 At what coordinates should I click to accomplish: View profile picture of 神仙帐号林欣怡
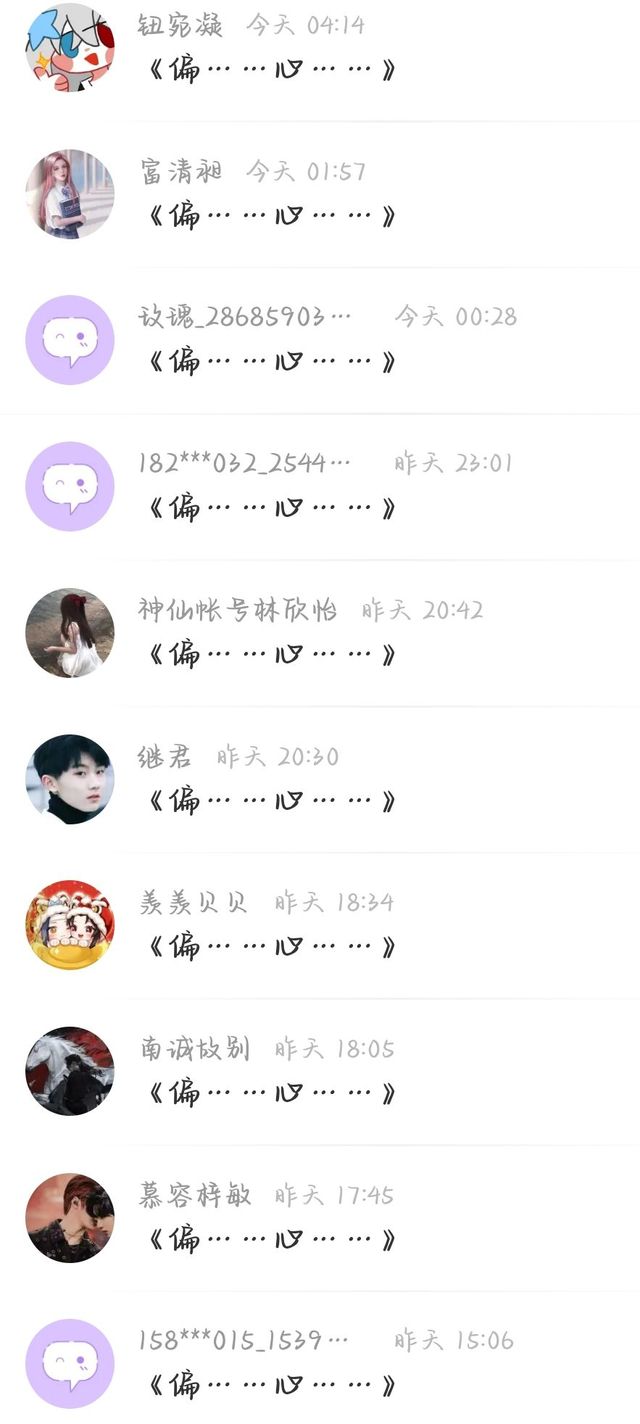pos(70,632)
